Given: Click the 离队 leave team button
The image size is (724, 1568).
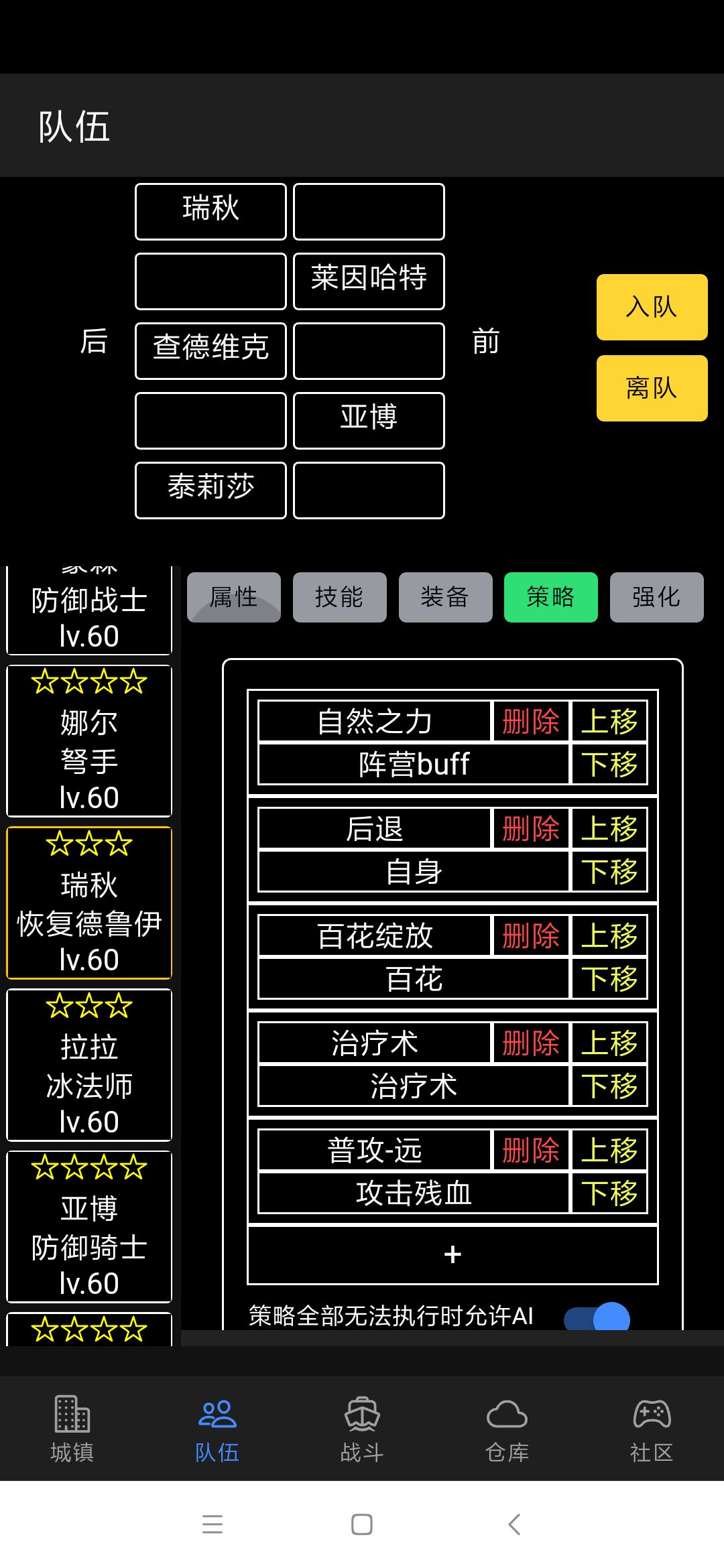Looking at the screenshot, I should (x=651, y=388).
